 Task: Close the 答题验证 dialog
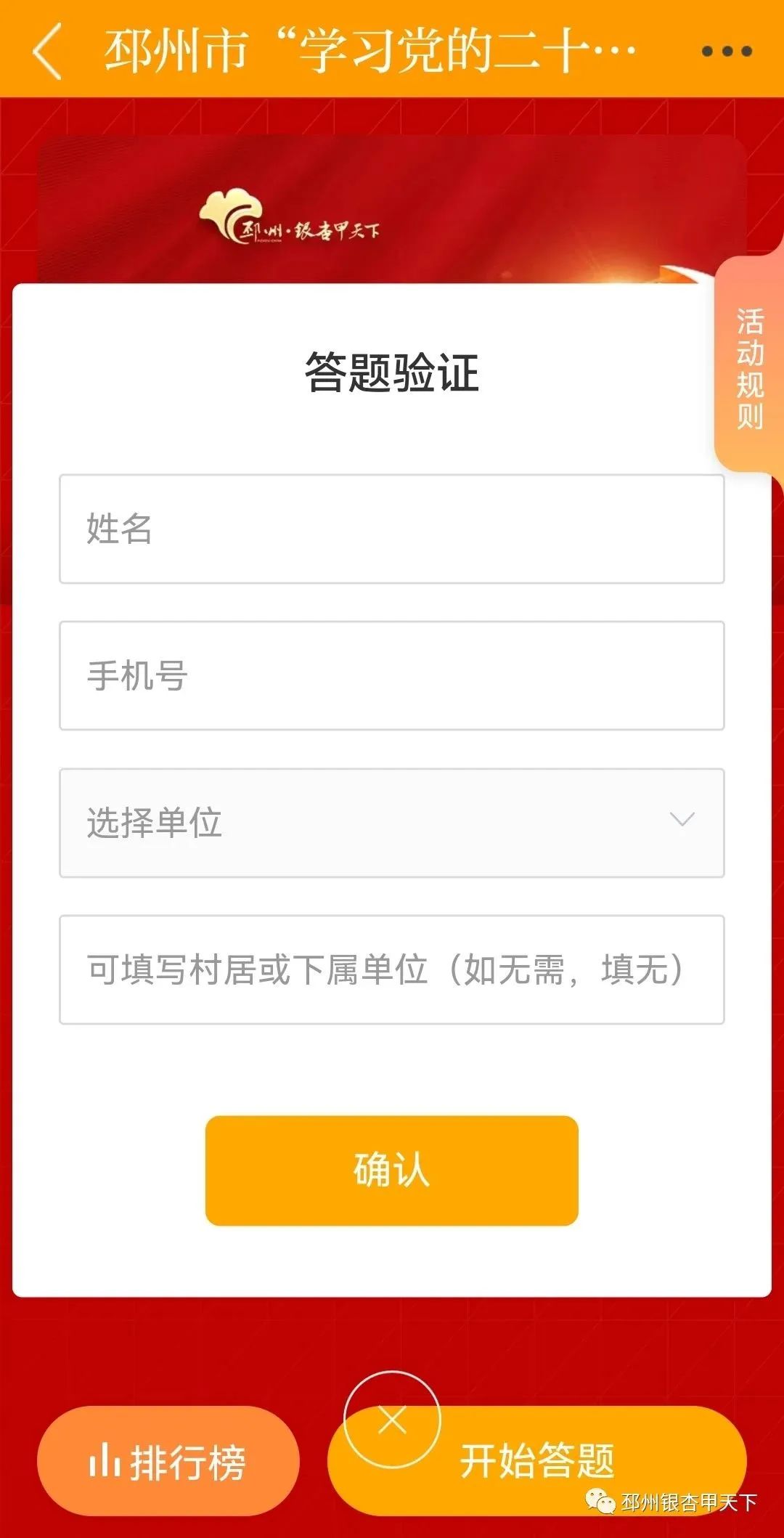pos(392,1419)
